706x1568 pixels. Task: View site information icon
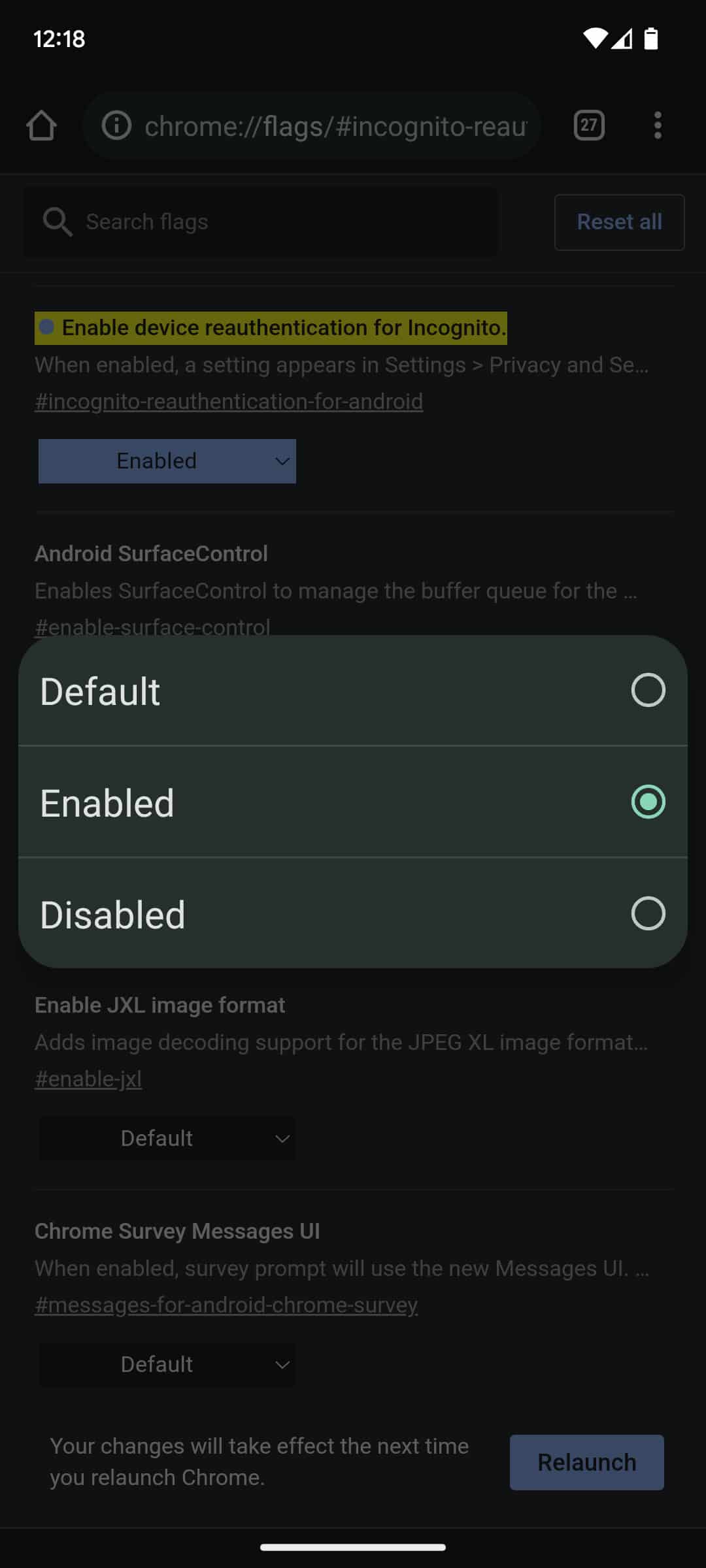pyautogui.click(x=117, y=125)
